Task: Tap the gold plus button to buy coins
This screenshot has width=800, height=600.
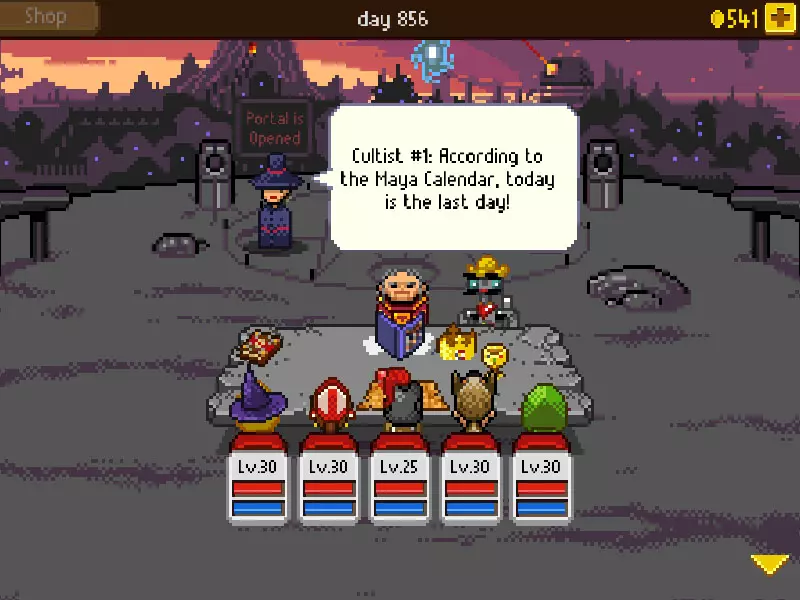Action: 779,18
